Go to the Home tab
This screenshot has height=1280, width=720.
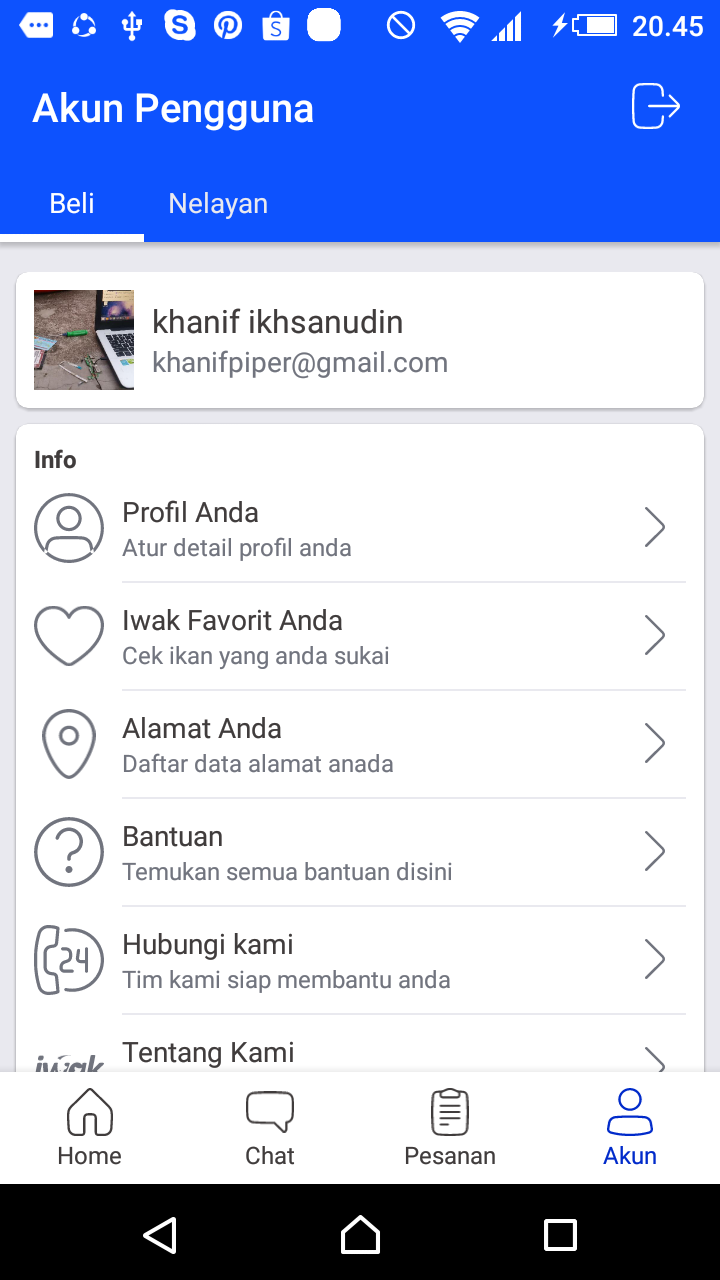click(90, 1128)
